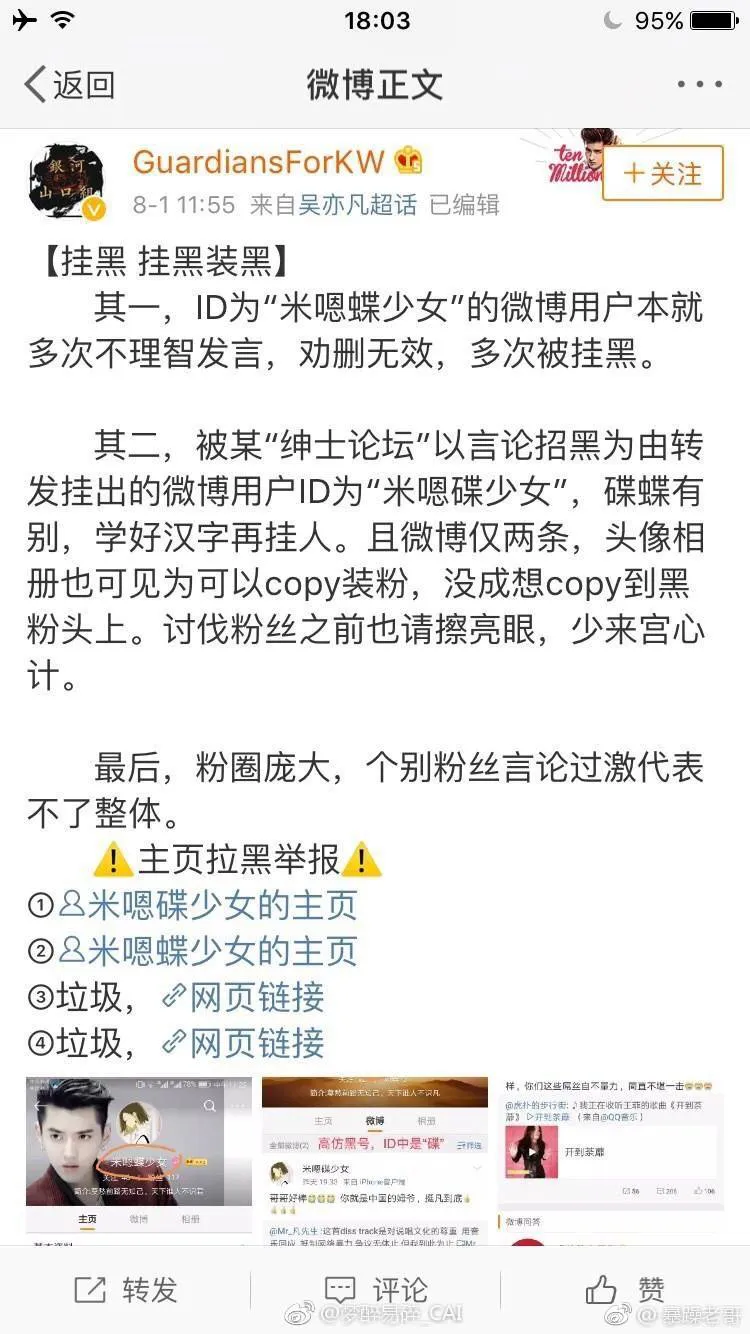Go back using the 返回 button
The image size is (750, 1334).
[x=68, y=85]
